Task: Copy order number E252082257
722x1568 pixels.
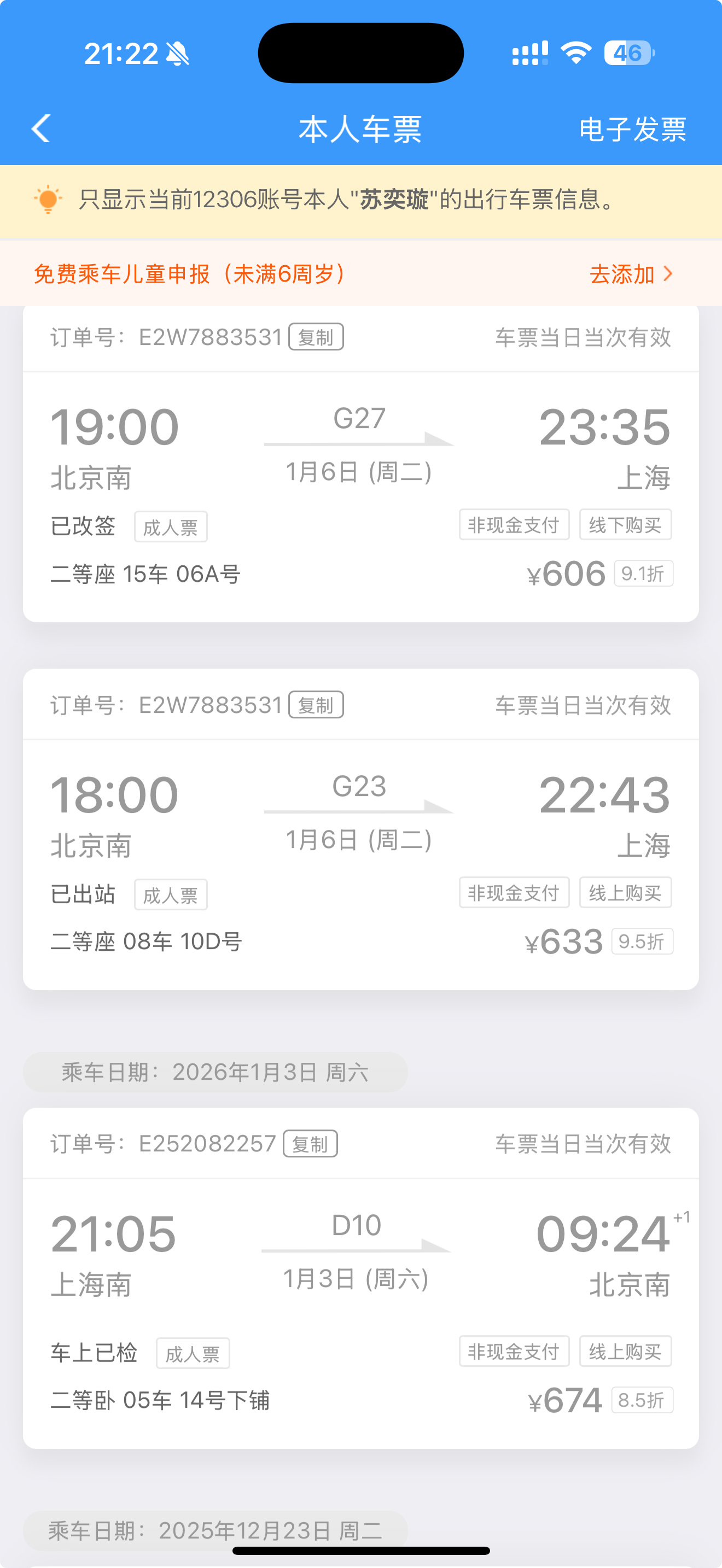Action: [x=310, y=1144]
